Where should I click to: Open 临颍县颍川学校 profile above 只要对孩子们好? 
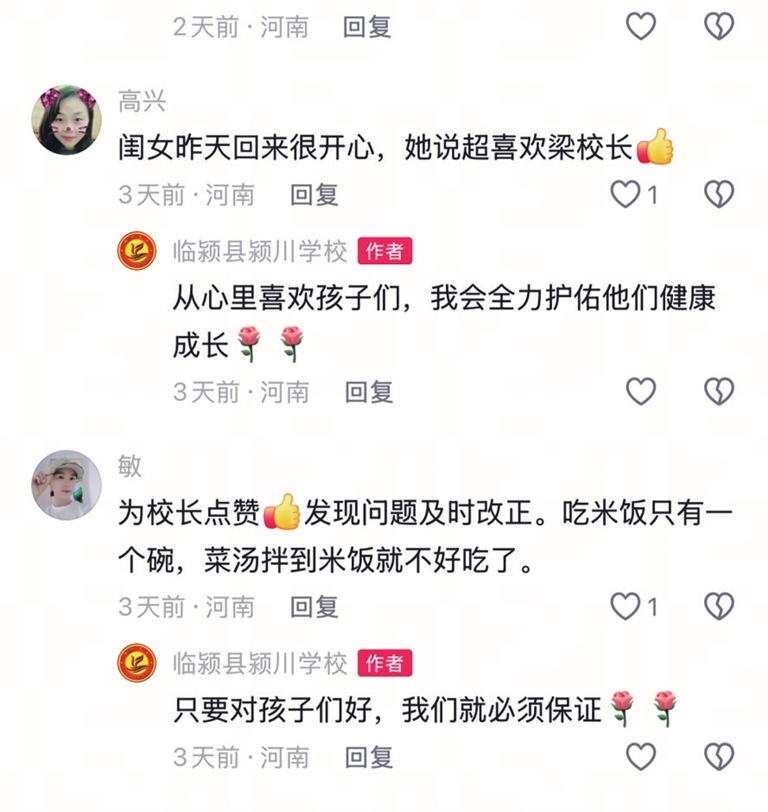click(137, 663)
